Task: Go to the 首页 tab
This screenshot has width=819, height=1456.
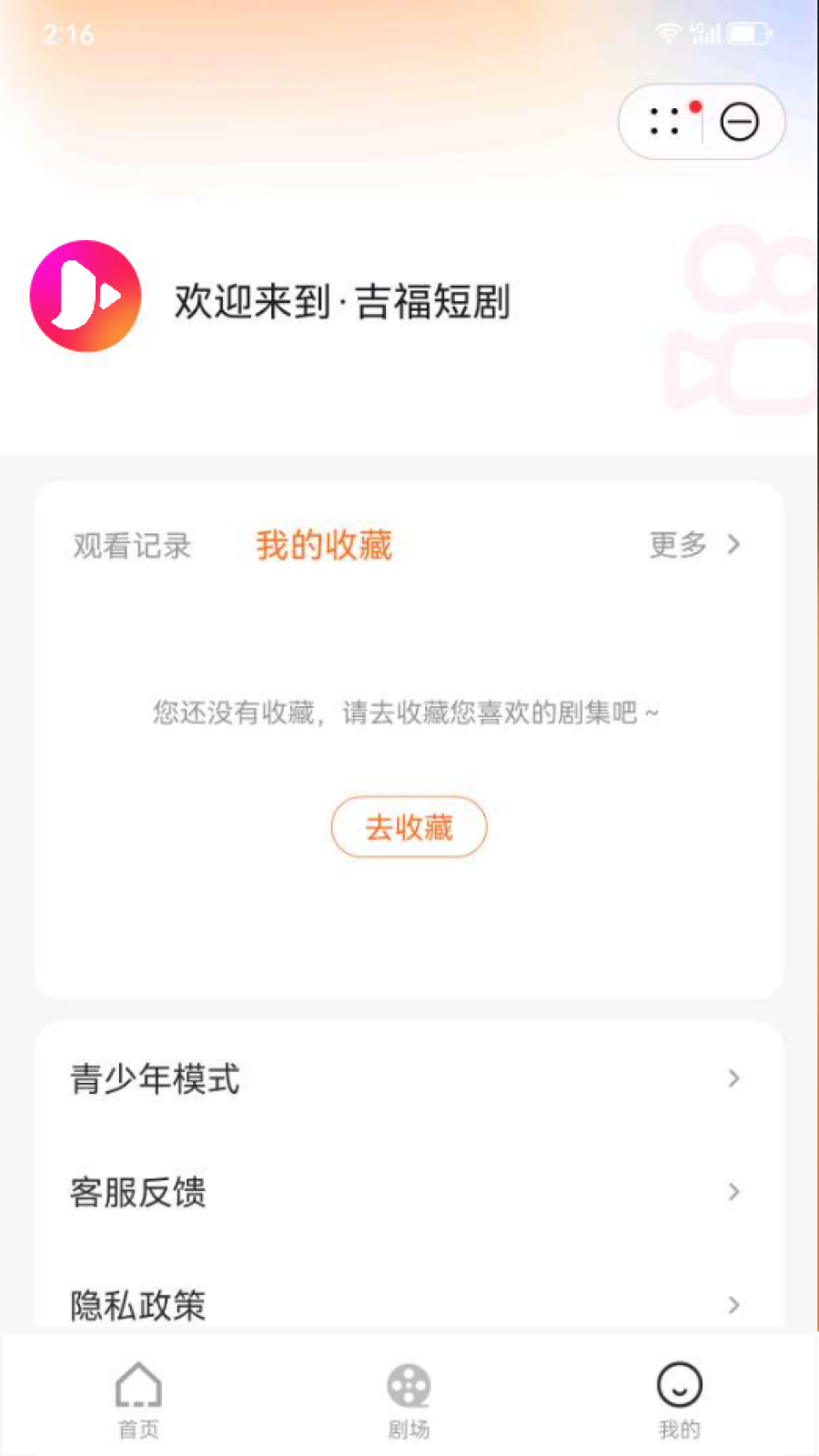Action: (x=138, y=1400)
